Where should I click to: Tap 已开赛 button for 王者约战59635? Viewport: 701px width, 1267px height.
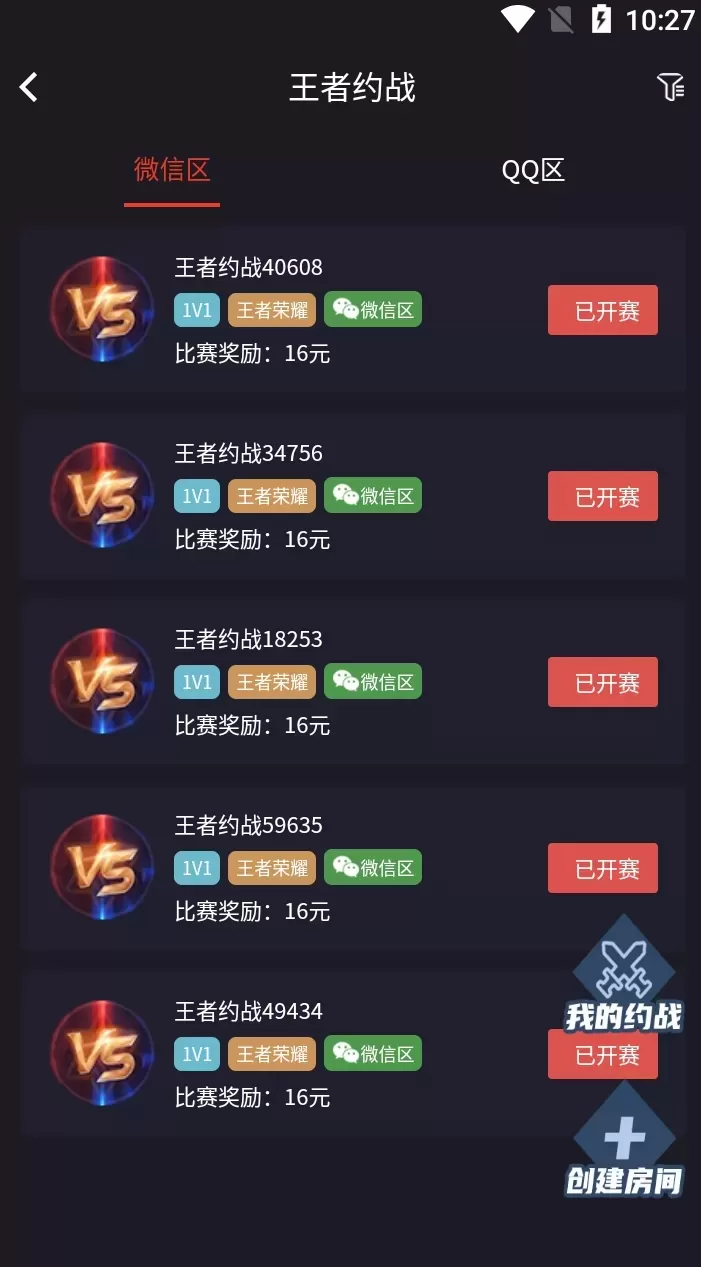point(602,868)
